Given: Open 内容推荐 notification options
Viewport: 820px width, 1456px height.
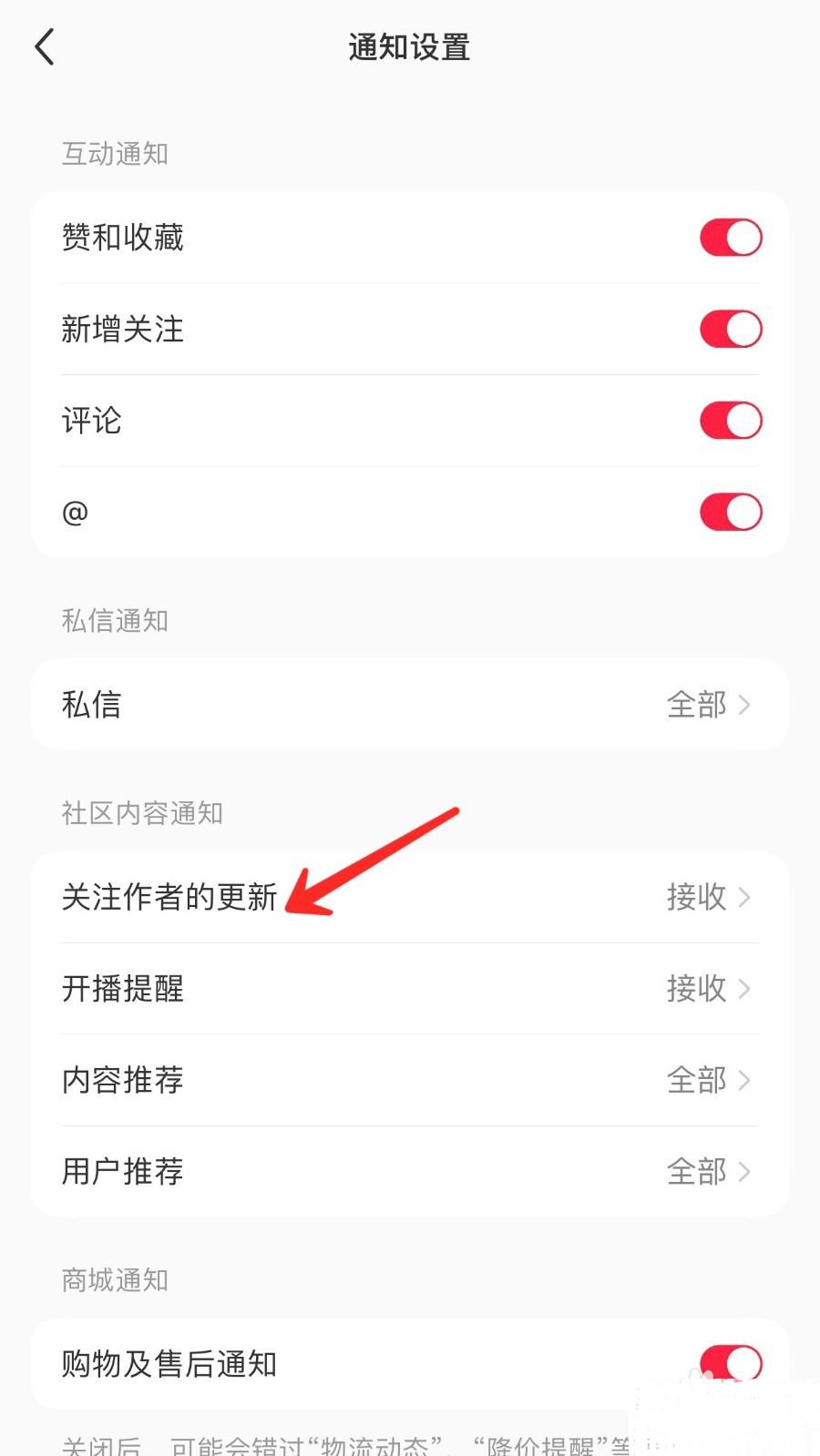Looking at the screenshot, I should pos(410,1080).
